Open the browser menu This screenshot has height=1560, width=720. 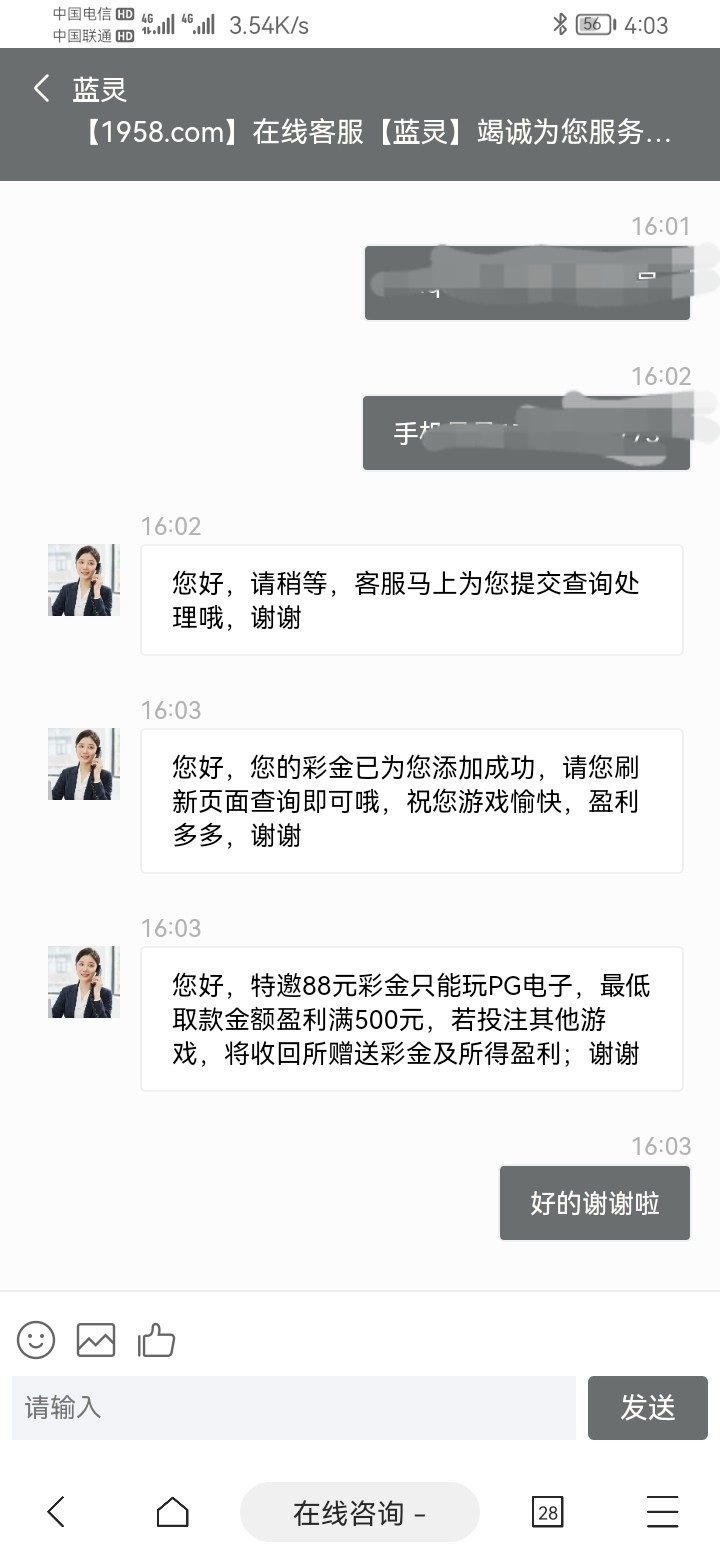[x=662, y=1512]
